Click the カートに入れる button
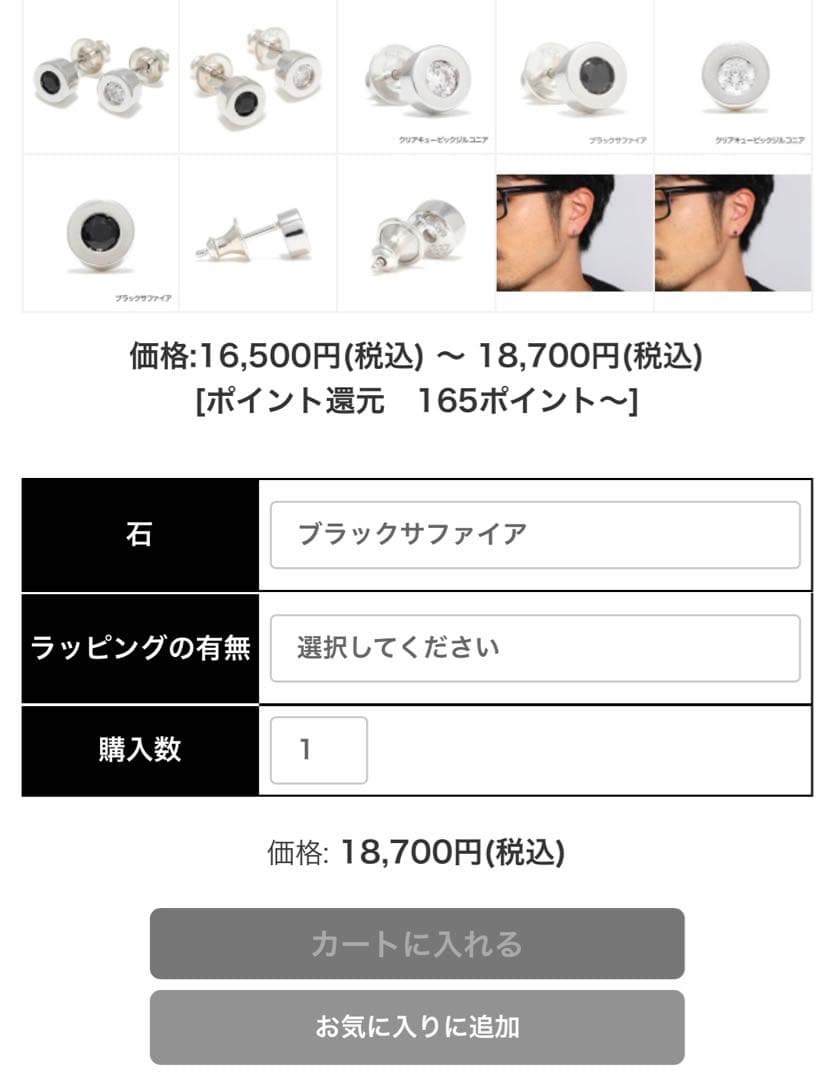The height and width of the screenshot is (1080, 835). pyautogui.click(x=417, y=942)
